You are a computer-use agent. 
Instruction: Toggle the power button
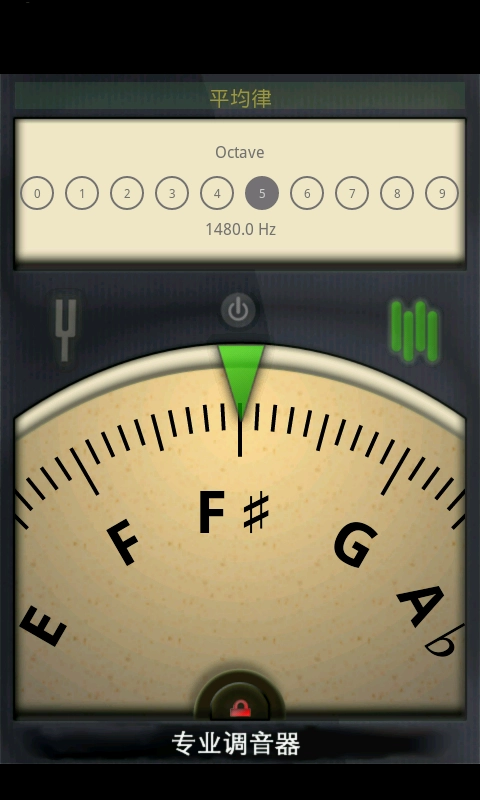[238, 310]
